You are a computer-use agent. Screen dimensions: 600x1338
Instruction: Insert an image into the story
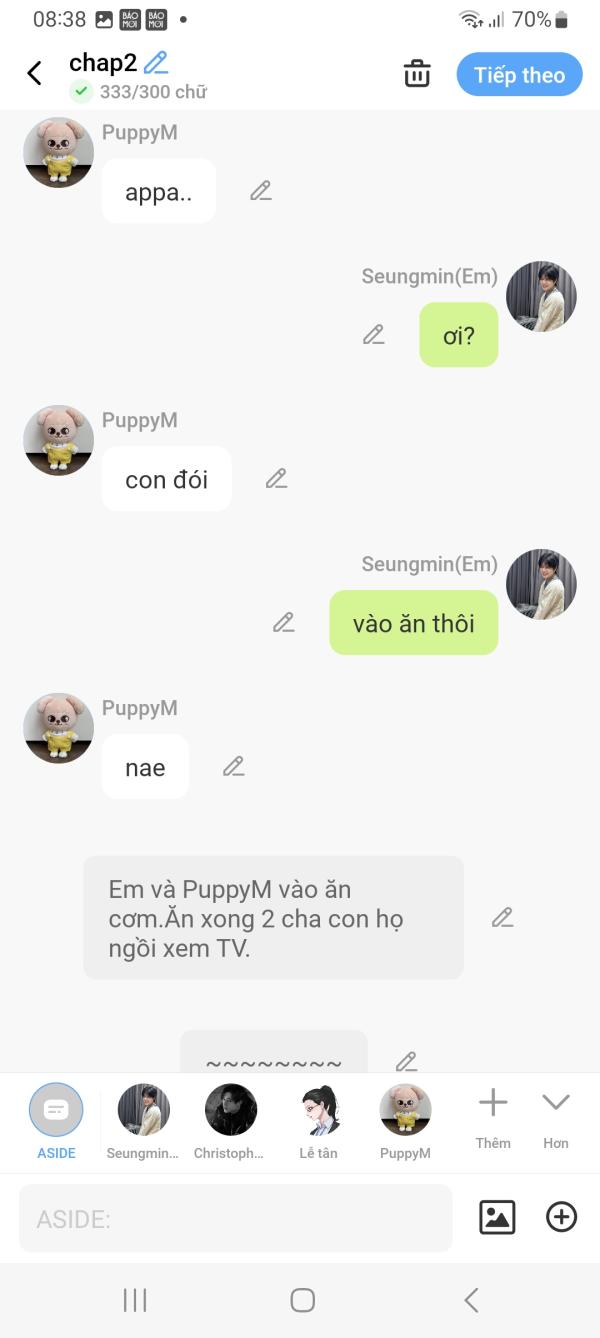point(497,1217)
